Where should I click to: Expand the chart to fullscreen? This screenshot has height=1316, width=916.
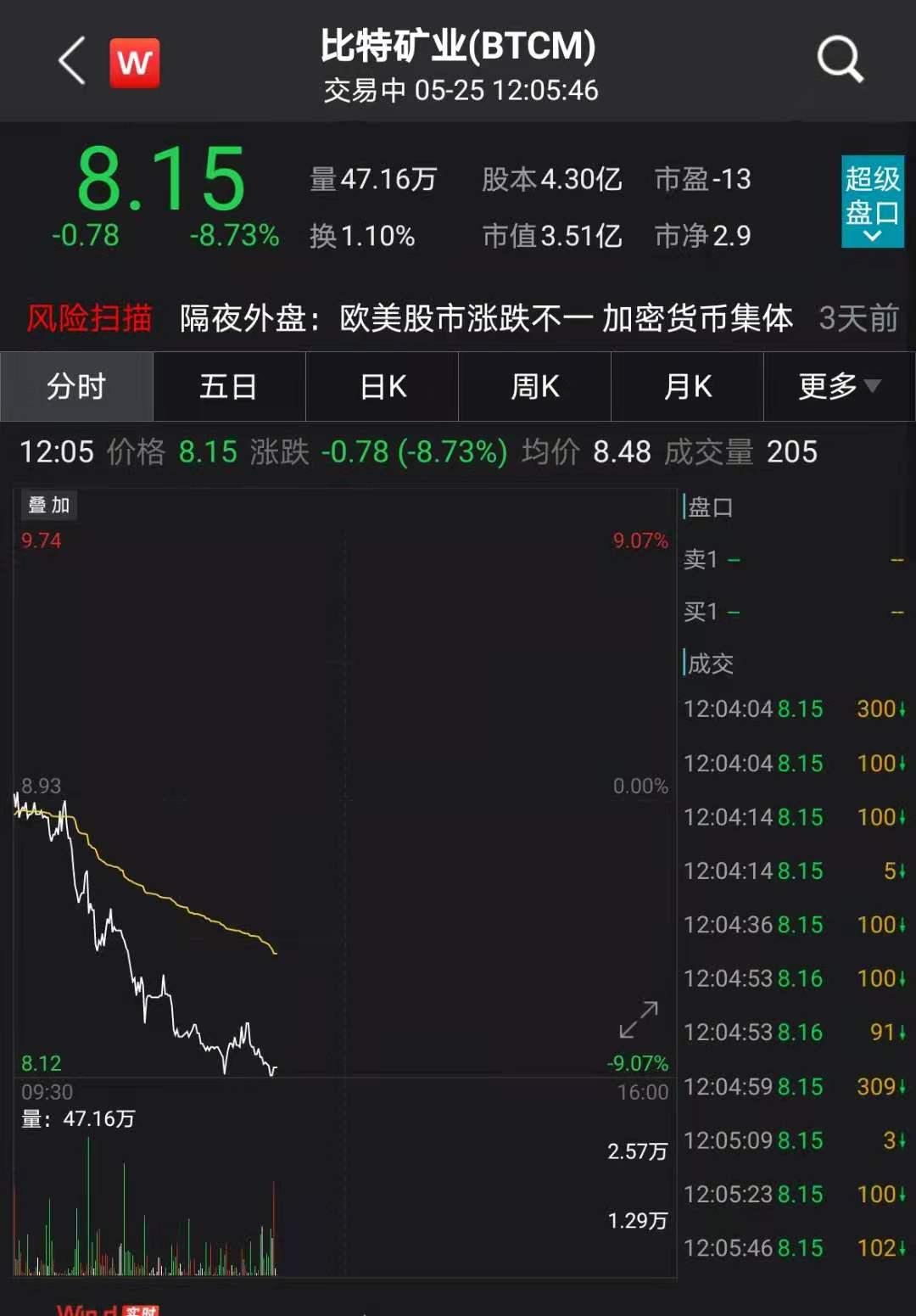coord(639,1020)
